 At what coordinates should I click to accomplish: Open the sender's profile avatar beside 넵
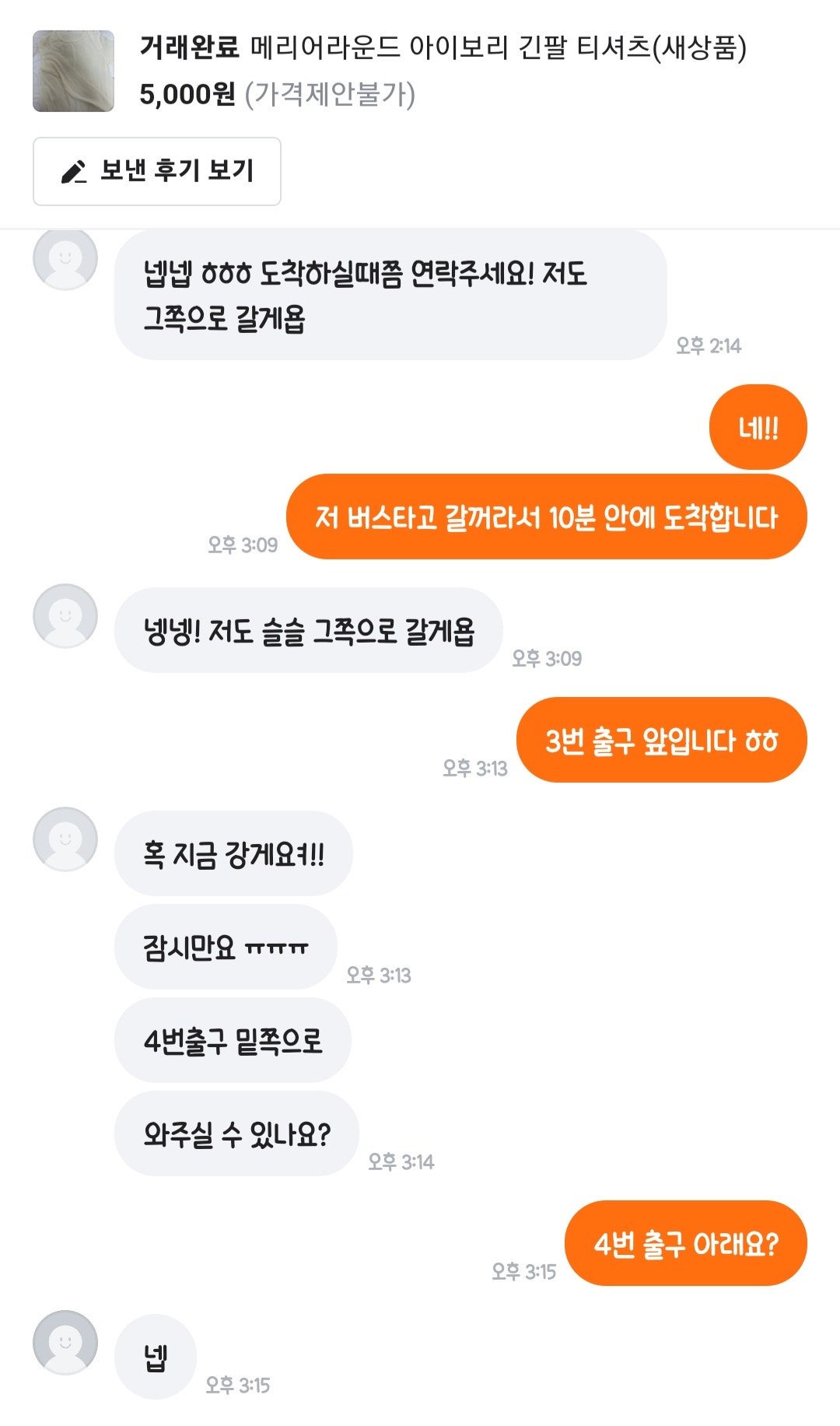click(65, 1342)
